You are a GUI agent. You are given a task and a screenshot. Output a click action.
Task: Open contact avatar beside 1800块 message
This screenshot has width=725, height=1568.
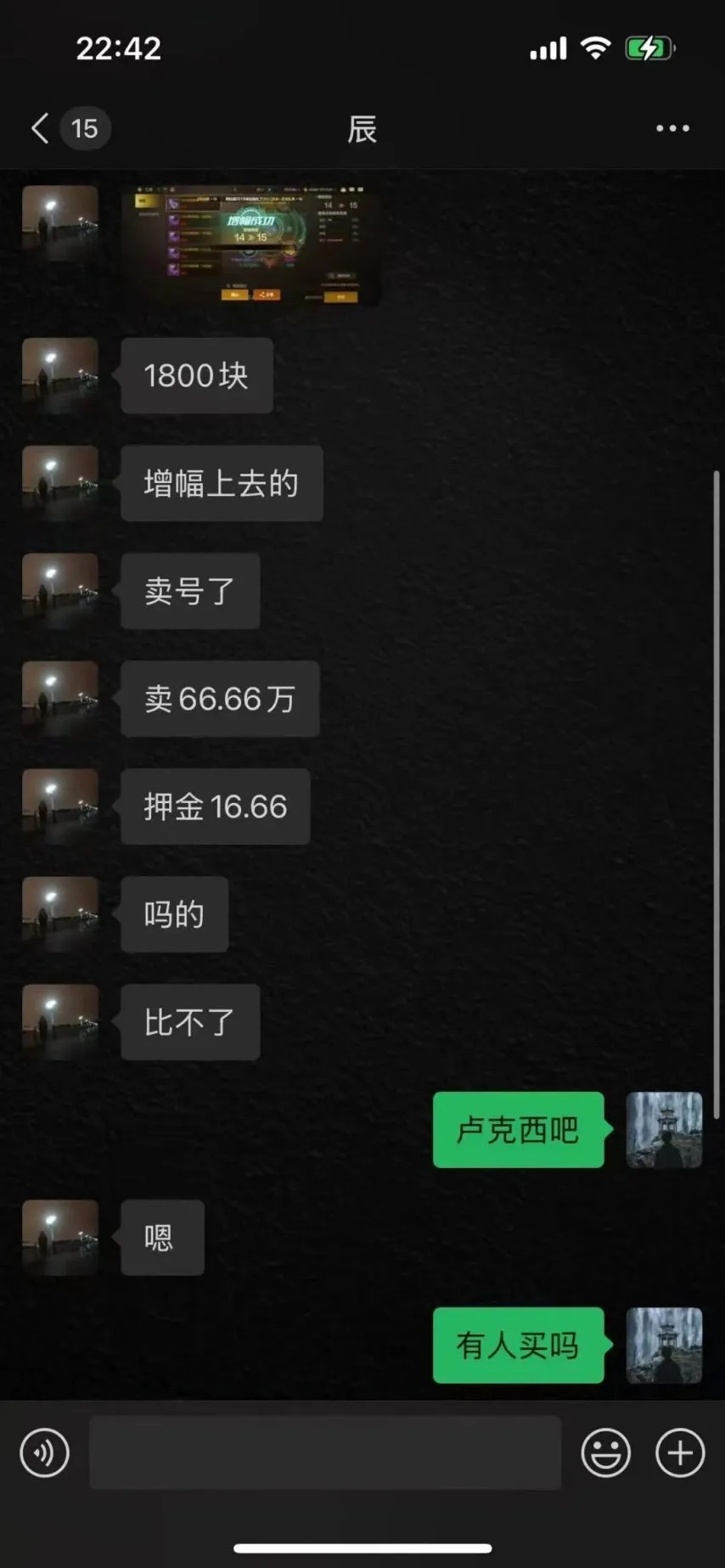(59, 375)
